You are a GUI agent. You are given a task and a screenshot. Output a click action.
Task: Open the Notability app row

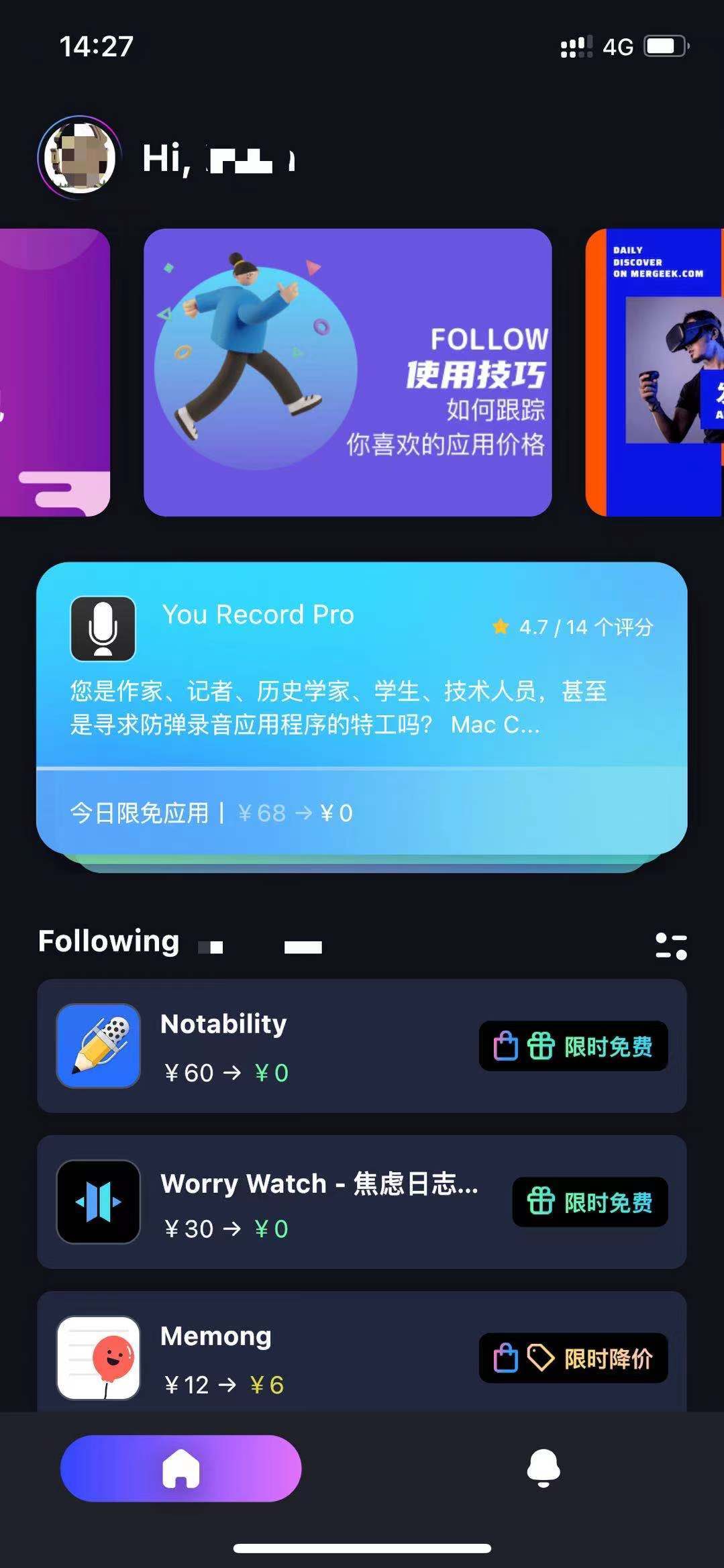click(268, 1045)
